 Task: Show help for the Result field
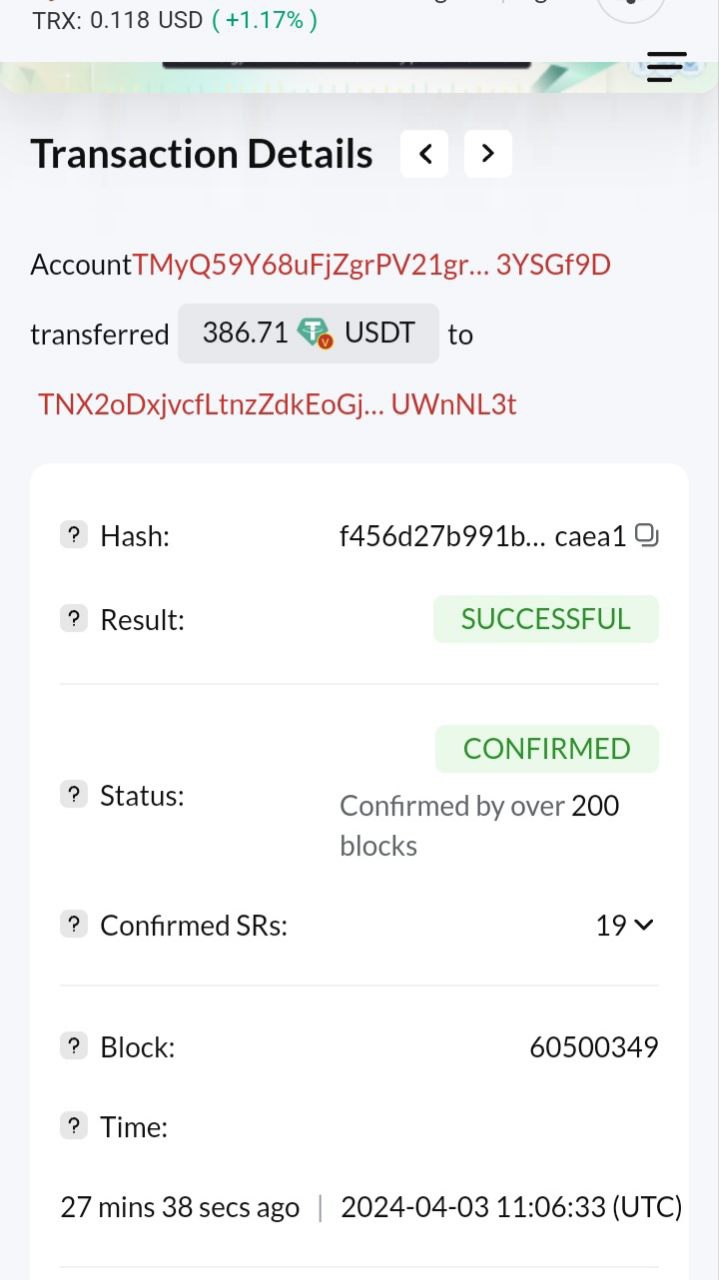click(x=74, y=619)
